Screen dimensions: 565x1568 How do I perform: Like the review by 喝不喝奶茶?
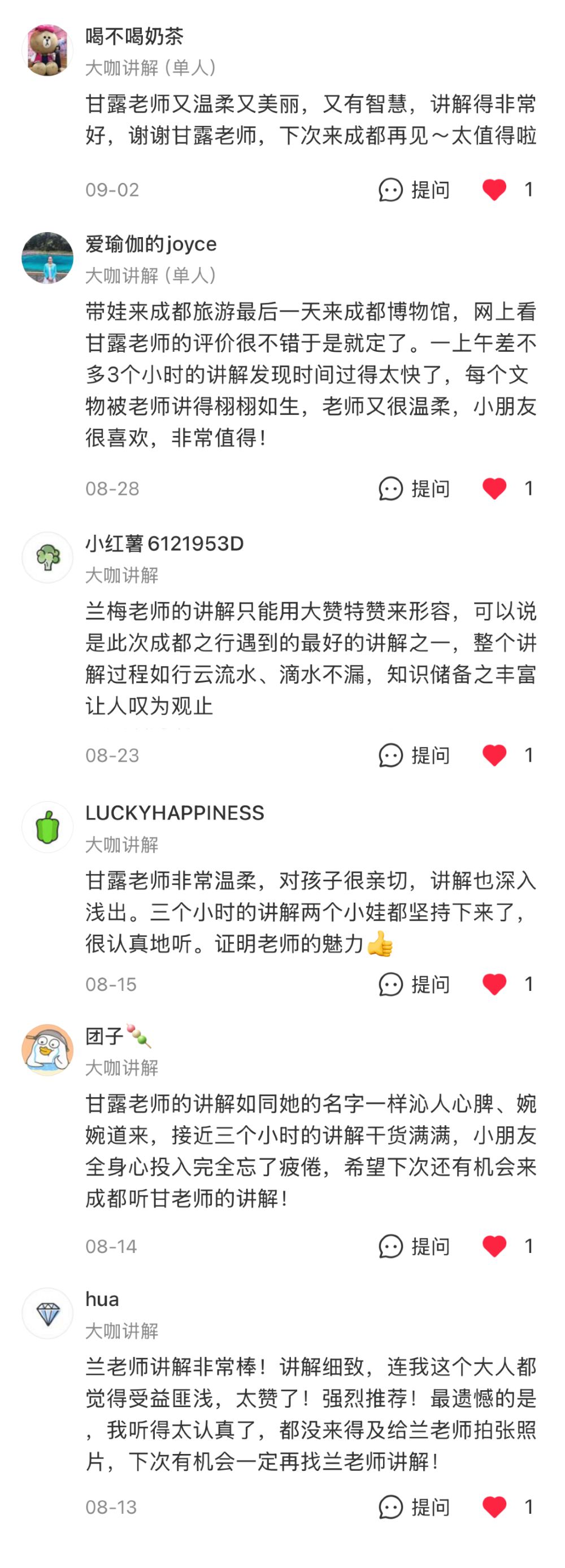pos(494,190)
